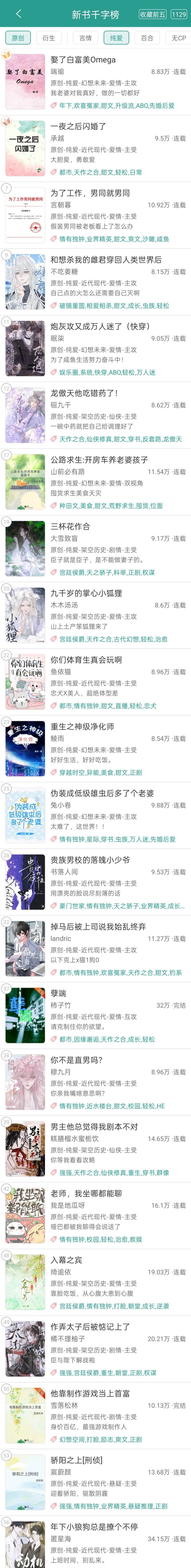Screen dimensions: 191x1568
Task: Select the 衍生 filter chip
Action: (x=49, y=38)
